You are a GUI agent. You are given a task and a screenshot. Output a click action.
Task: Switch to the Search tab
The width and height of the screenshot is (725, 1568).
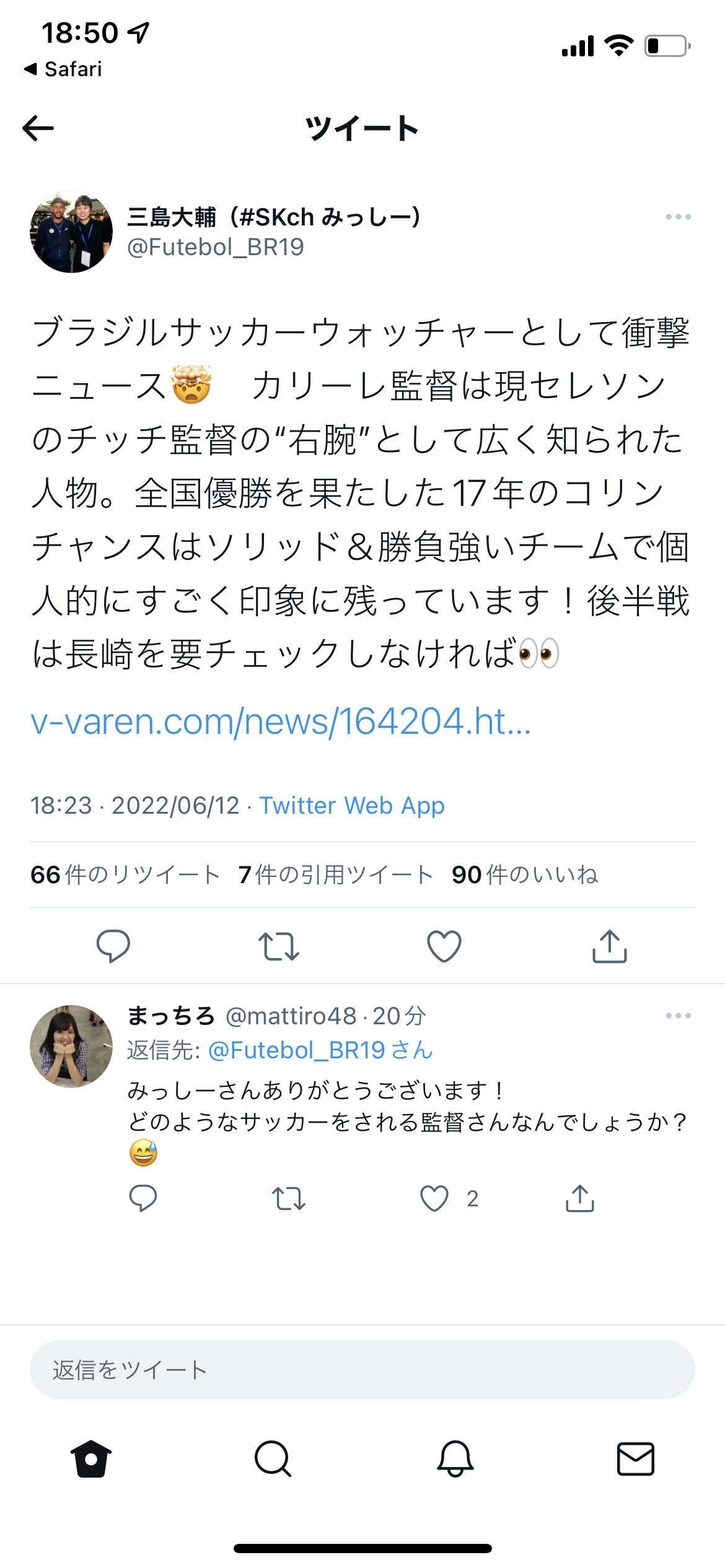tap(273, 1459)
